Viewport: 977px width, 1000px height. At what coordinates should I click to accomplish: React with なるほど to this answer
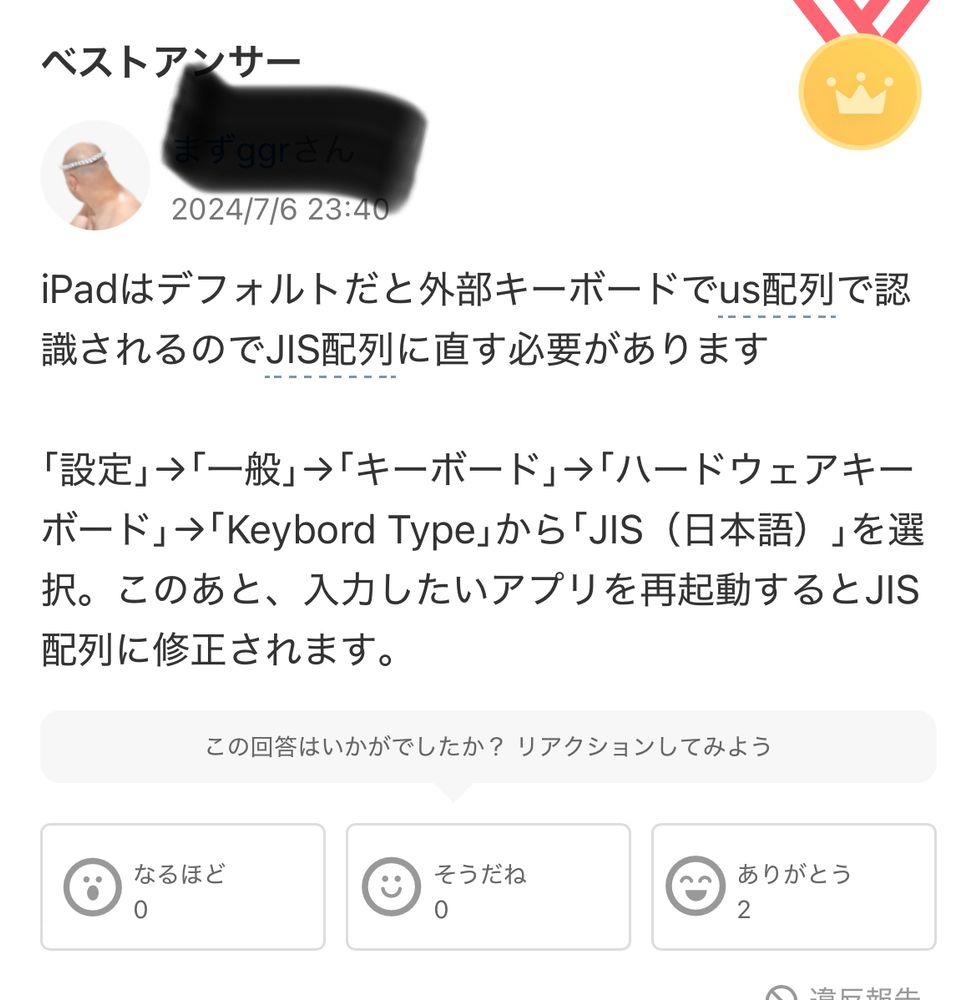pos(183,887)
